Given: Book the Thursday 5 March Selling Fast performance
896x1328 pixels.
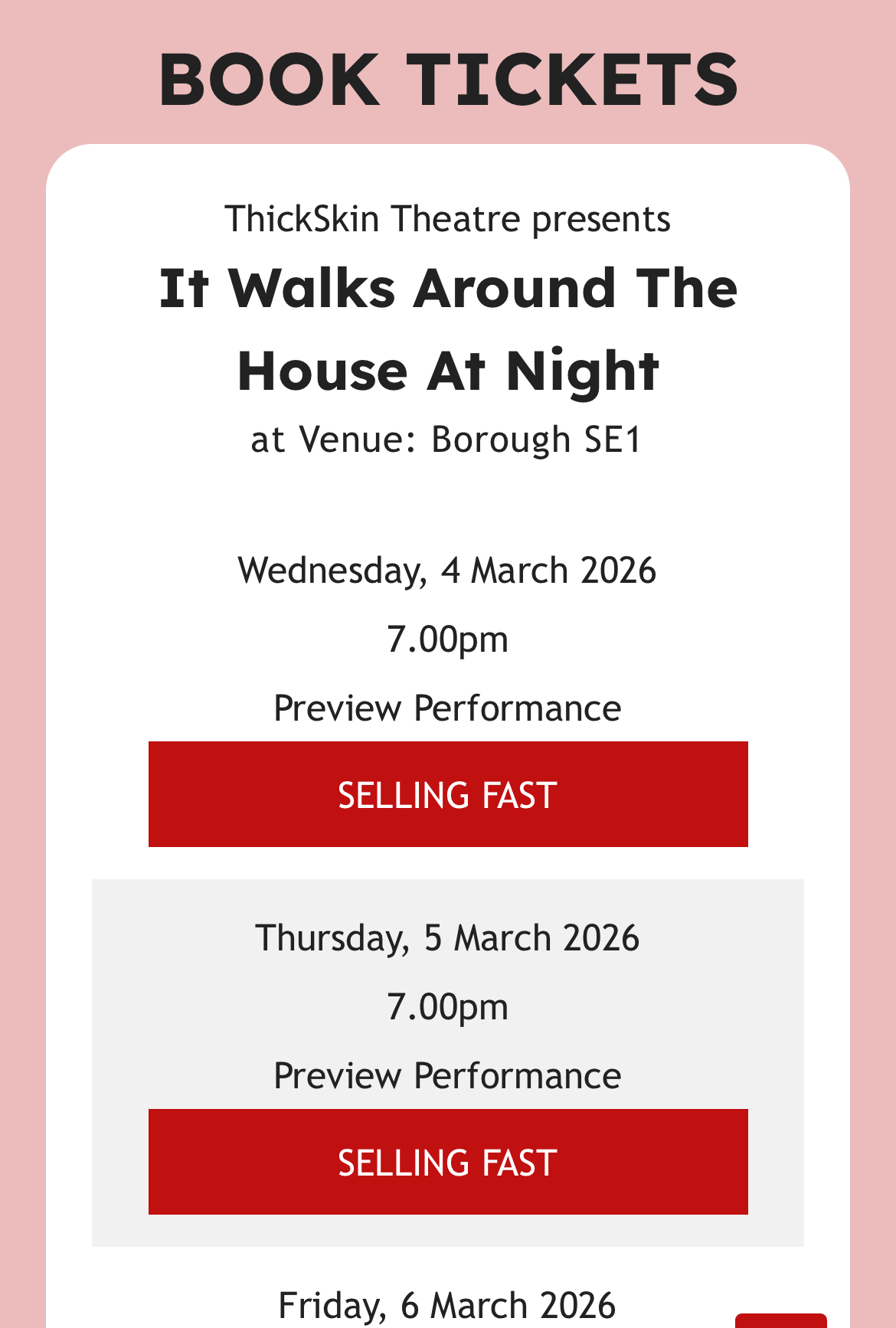Looking at the screenshot, I should 448,1162.
